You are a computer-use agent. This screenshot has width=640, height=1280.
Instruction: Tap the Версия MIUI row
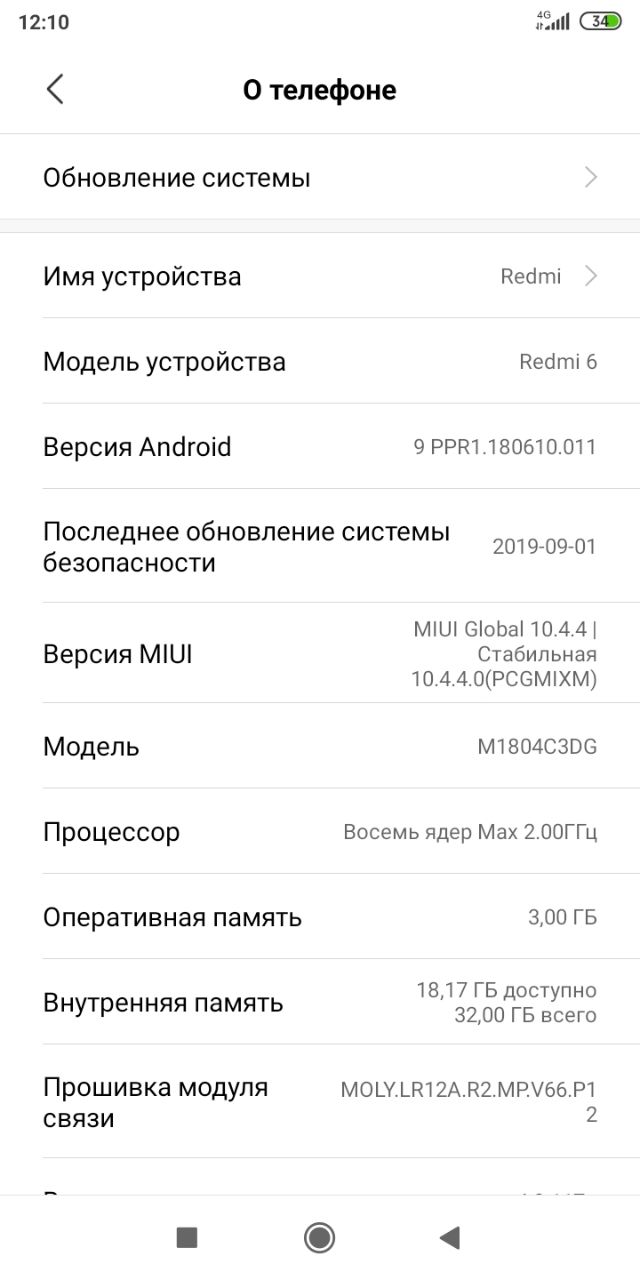(320, 654)
